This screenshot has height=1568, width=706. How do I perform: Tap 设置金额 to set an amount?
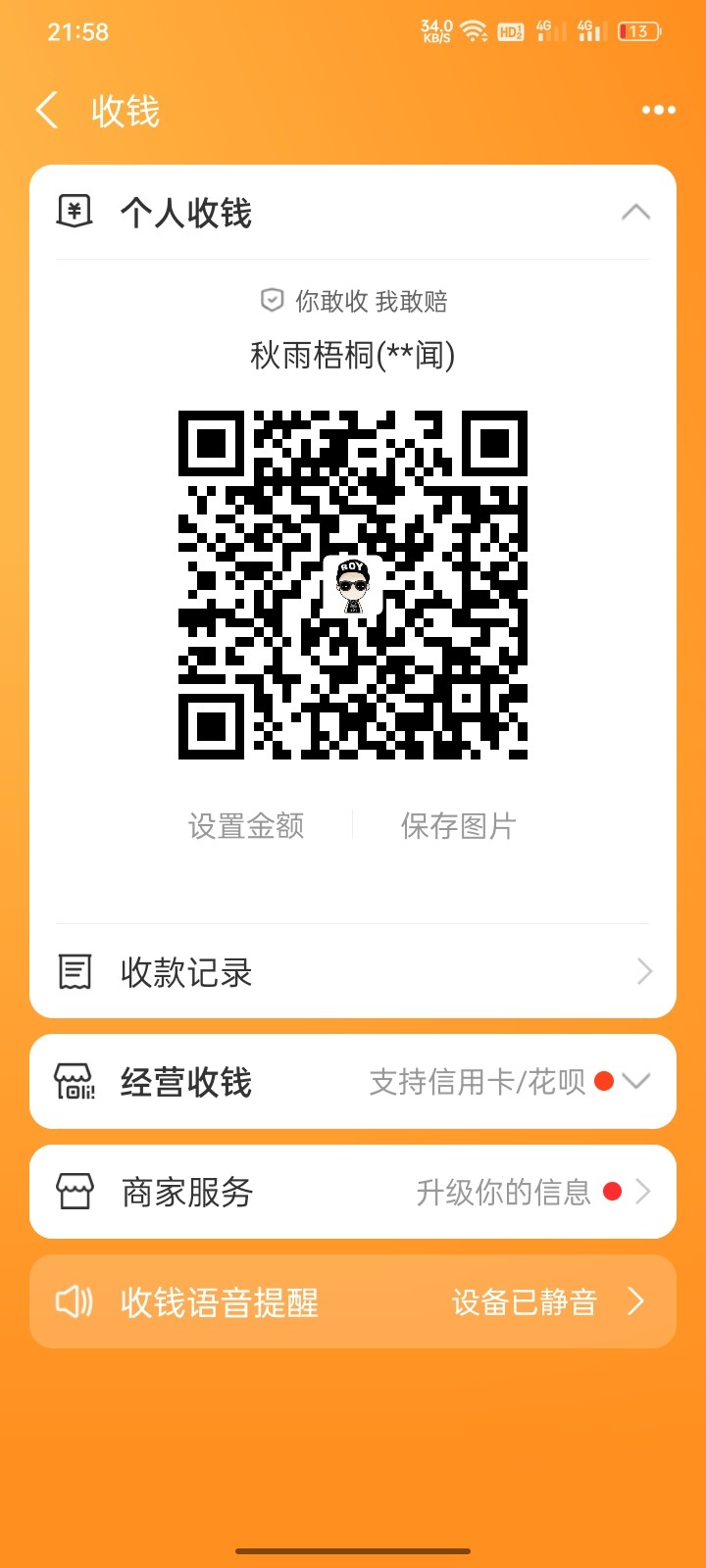pyautogui.click(x=246, y=826)
